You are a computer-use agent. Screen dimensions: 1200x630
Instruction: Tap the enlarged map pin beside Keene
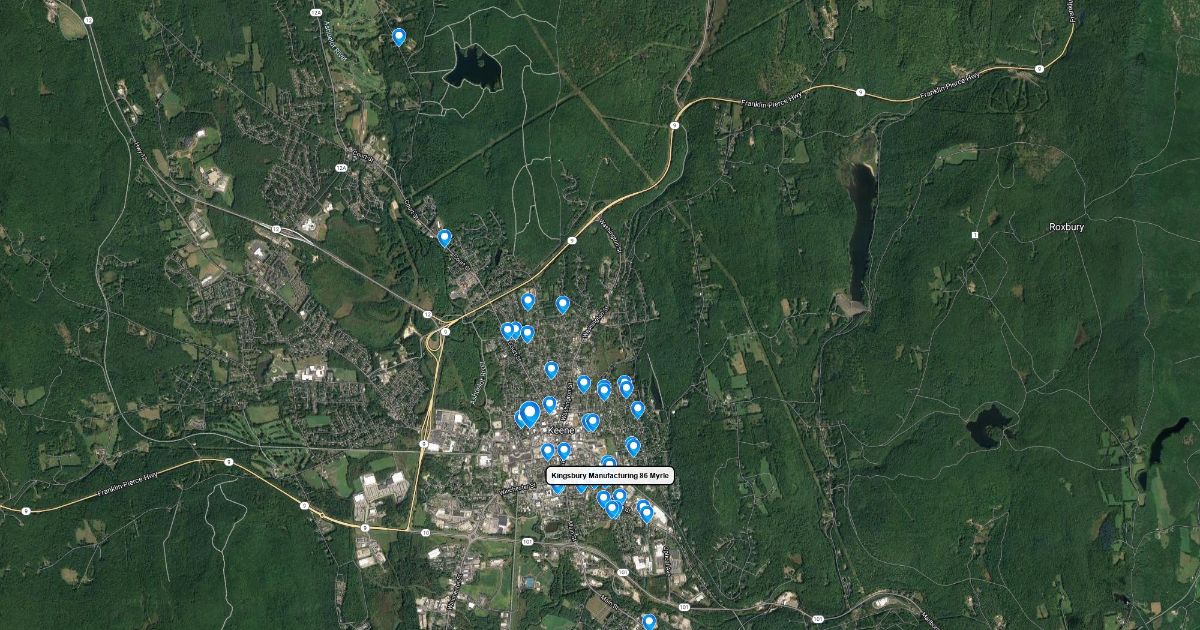coord(530,412)
